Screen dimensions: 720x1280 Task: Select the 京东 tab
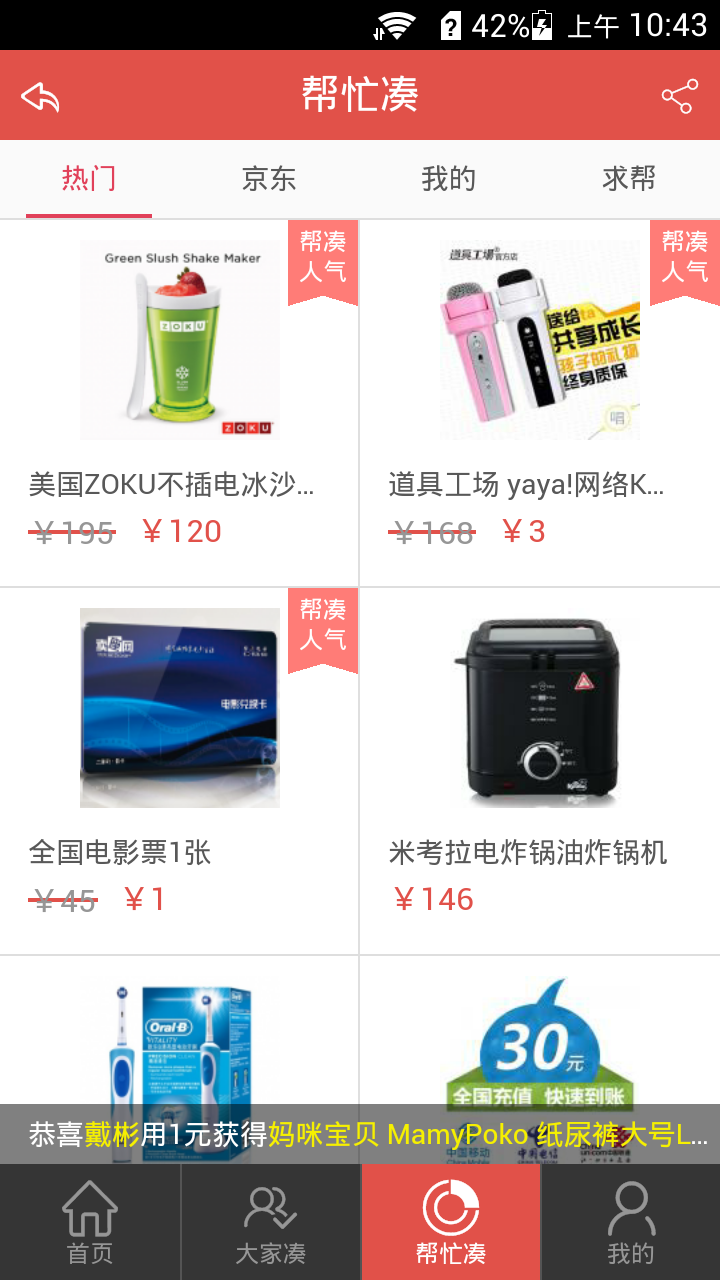point(269,179)
